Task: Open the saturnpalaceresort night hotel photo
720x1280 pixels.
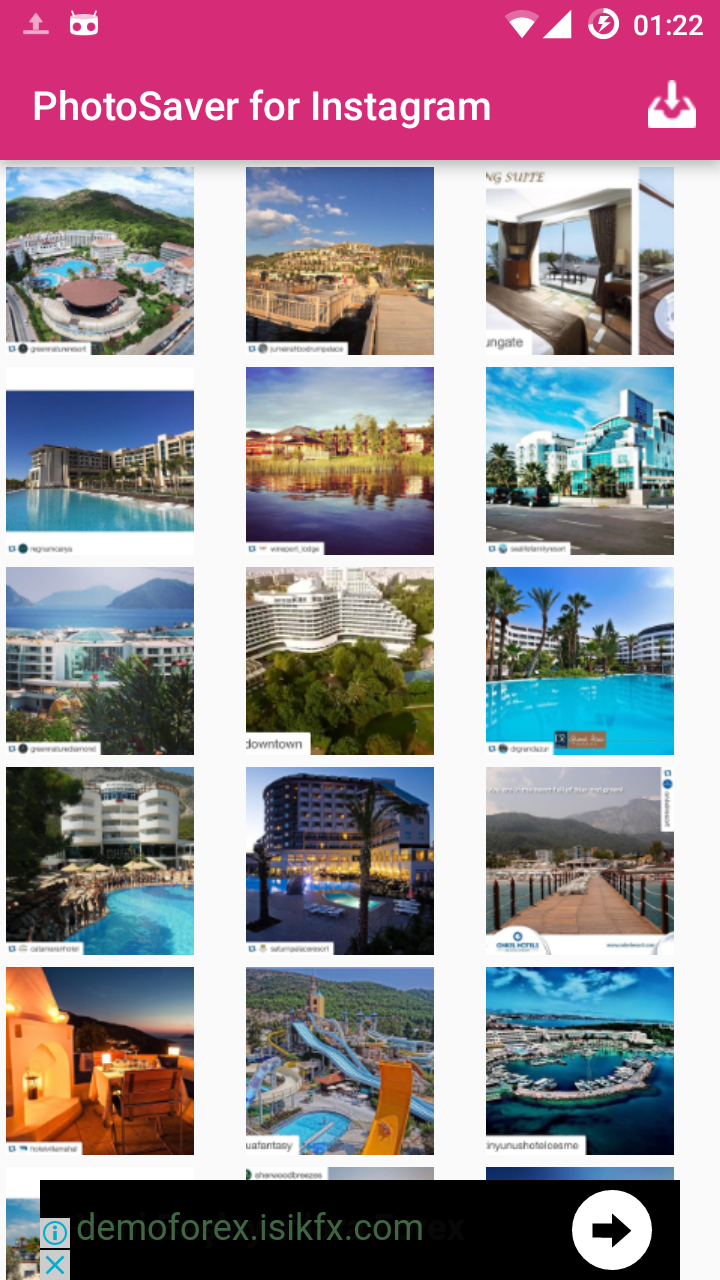Action: [x=340, y=861]
